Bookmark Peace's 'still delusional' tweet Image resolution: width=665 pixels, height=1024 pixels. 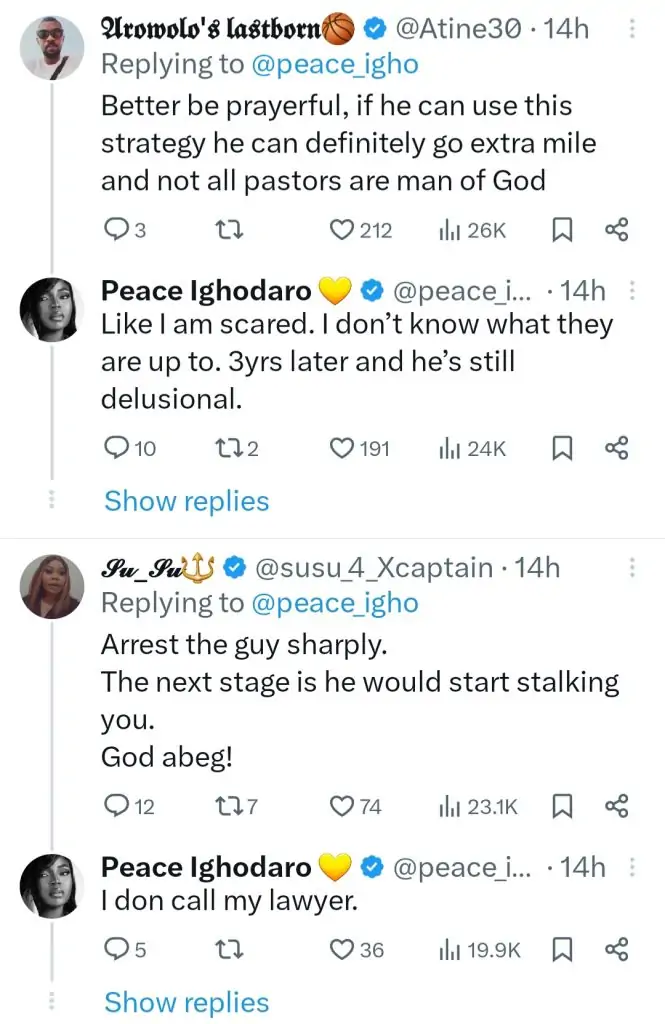(562, 449)
